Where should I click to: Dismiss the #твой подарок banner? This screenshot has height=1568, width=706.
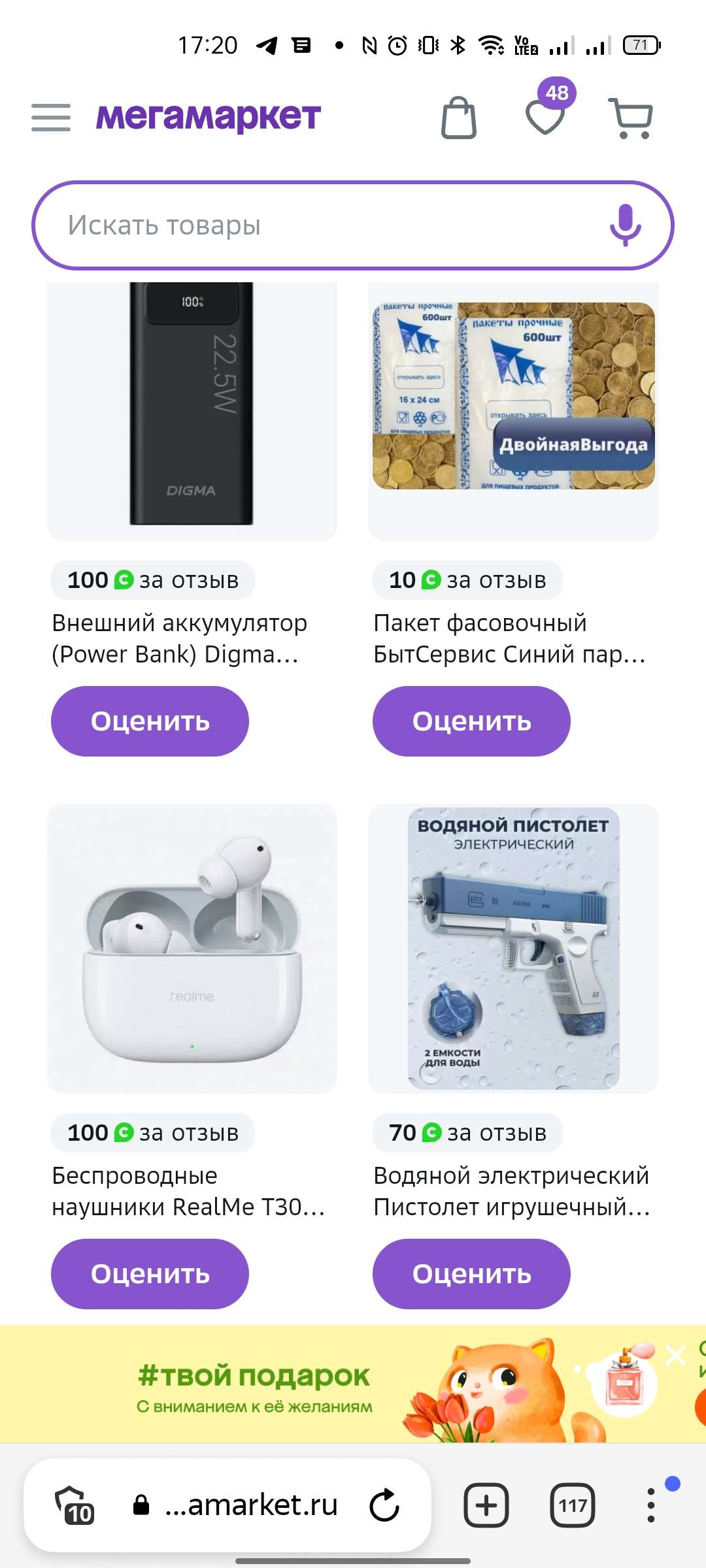click(675, 1356)
